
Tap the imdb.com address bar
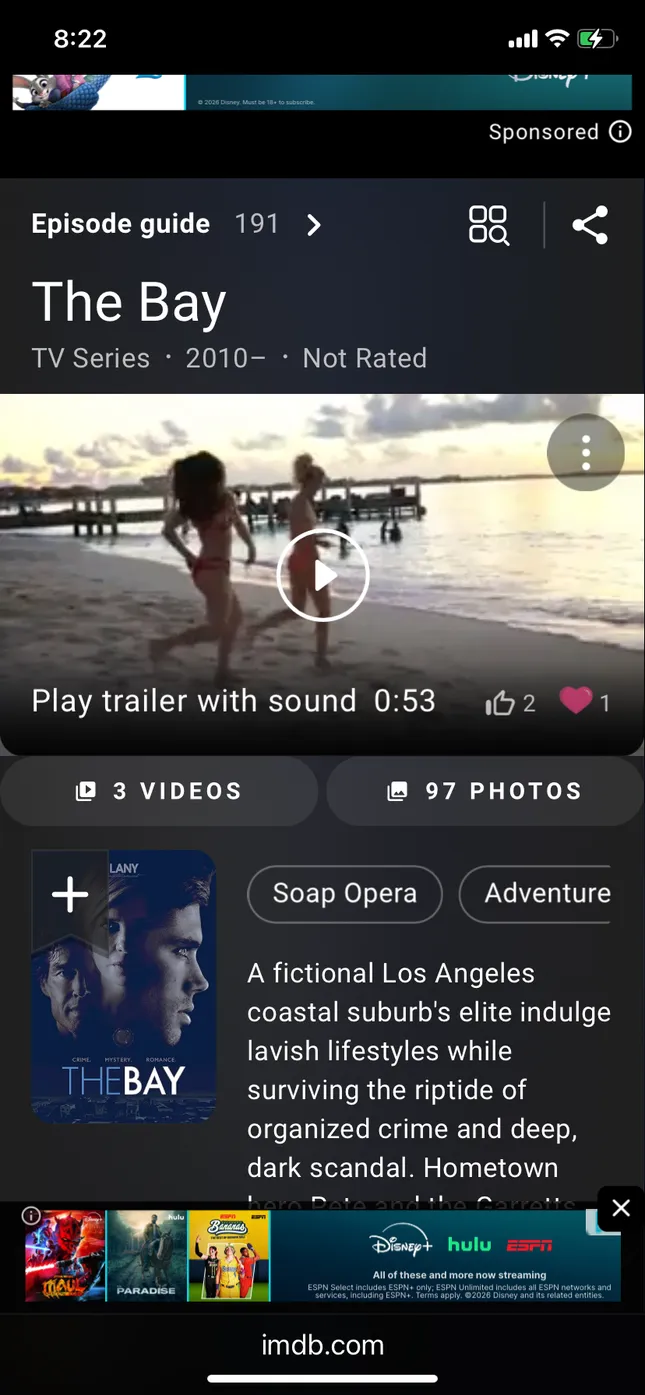pos(322,1345)
